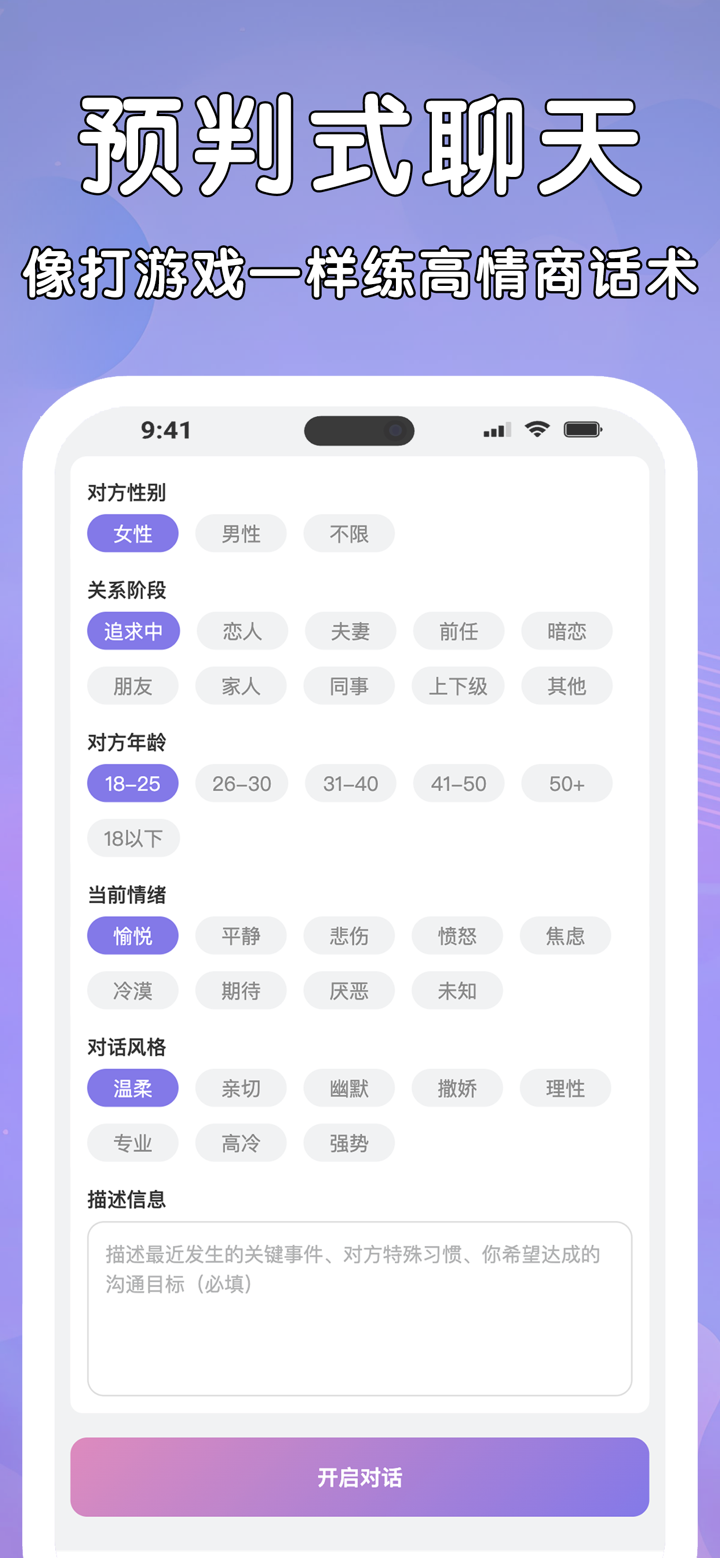Viewport: 720px width, 1558px height.
Task: Choose 强势 conversation style
Action: click(x=348, y=1143)
